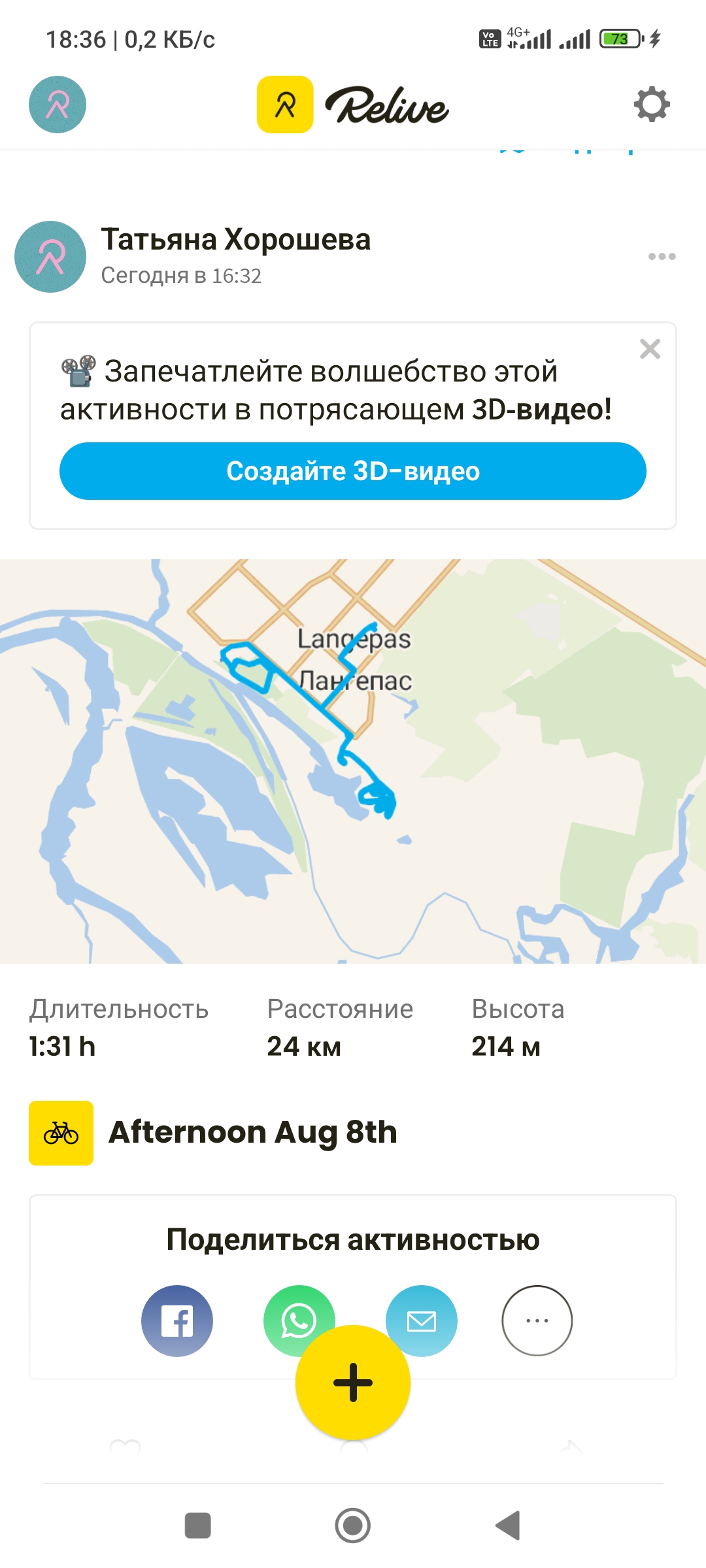The image size is (706, 1568).
Task: Open the three-dot menu on Татьяна's post
Action: point(662,256)
